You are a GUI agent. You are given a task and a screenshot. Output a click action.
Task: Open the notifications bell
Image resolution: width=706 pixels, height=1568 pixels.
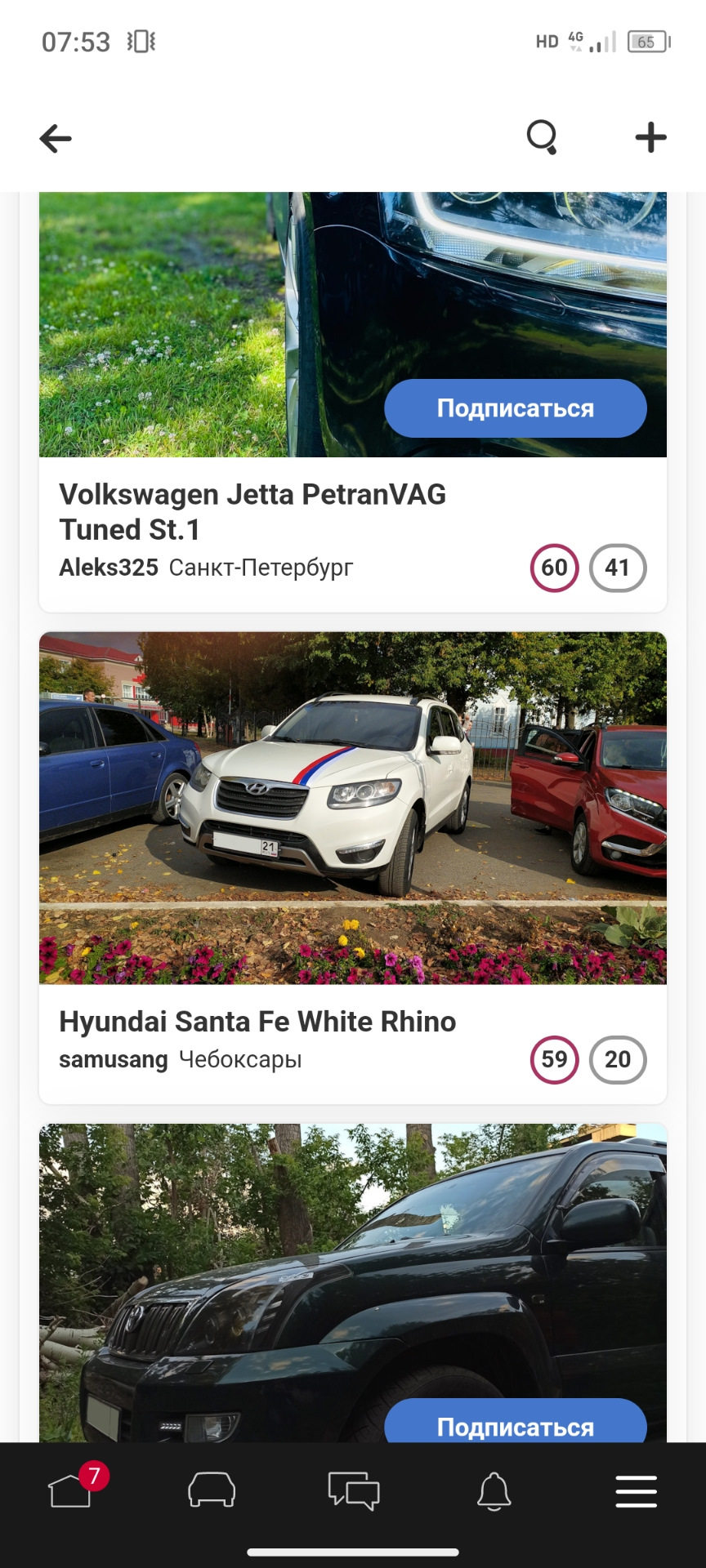tap(494, 1492)
